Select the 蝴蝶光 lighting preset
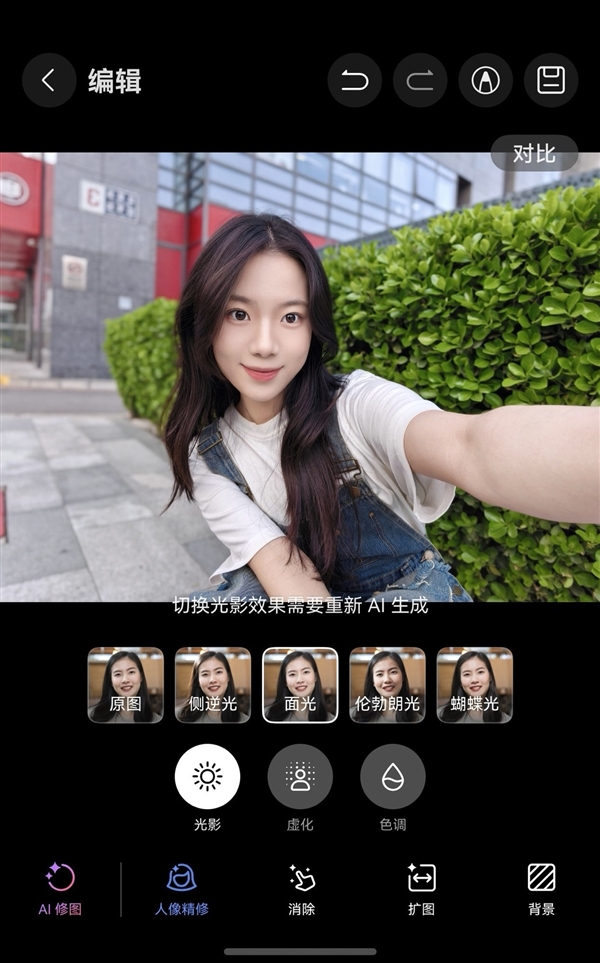This screenshot has width=600, height=963. pyautogui.click(x=474, y=685)
